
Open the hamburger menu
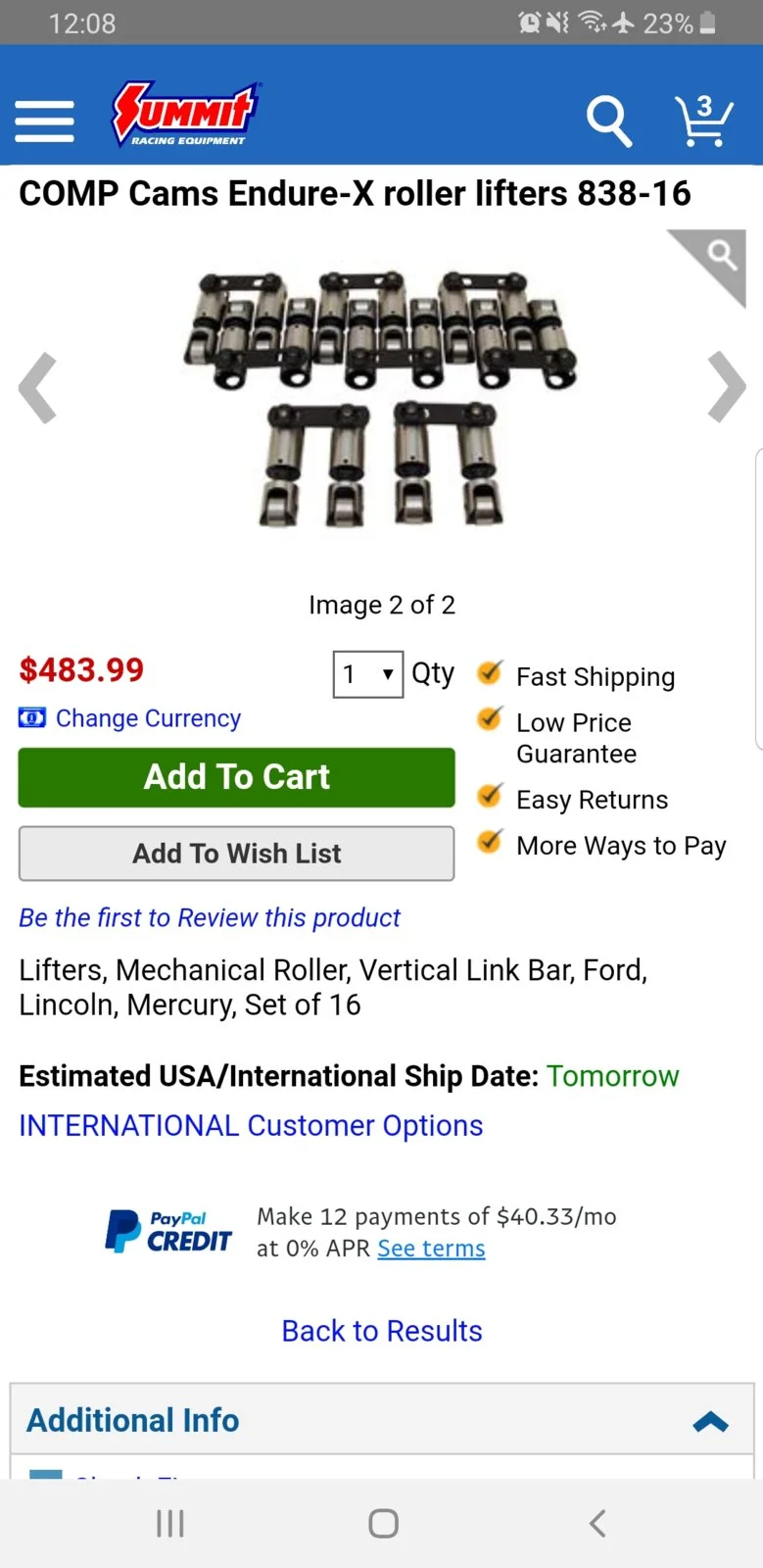pyautogui.click(x=44, y=122)
